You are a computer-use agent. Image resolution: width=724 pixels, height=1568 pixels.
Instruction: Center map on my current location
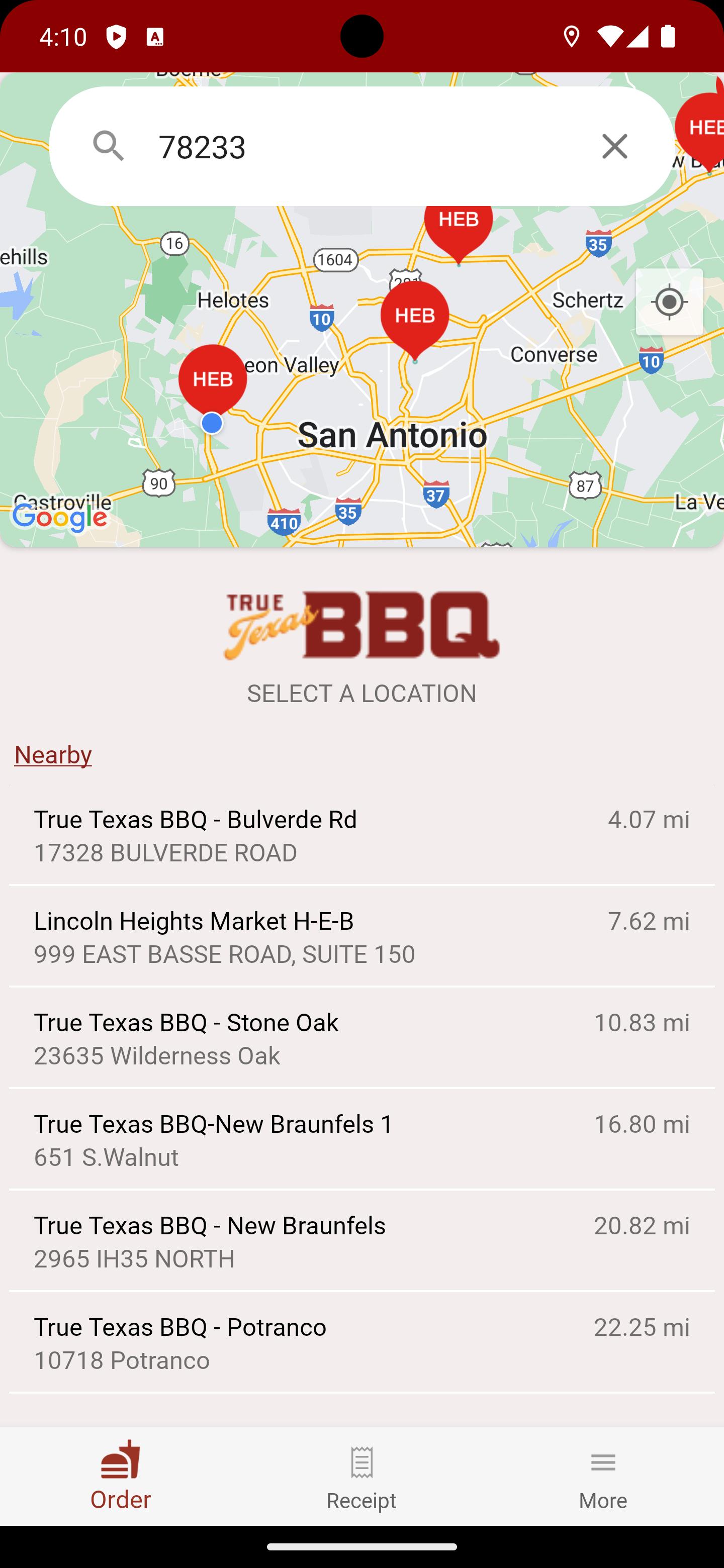pos(669,302)
